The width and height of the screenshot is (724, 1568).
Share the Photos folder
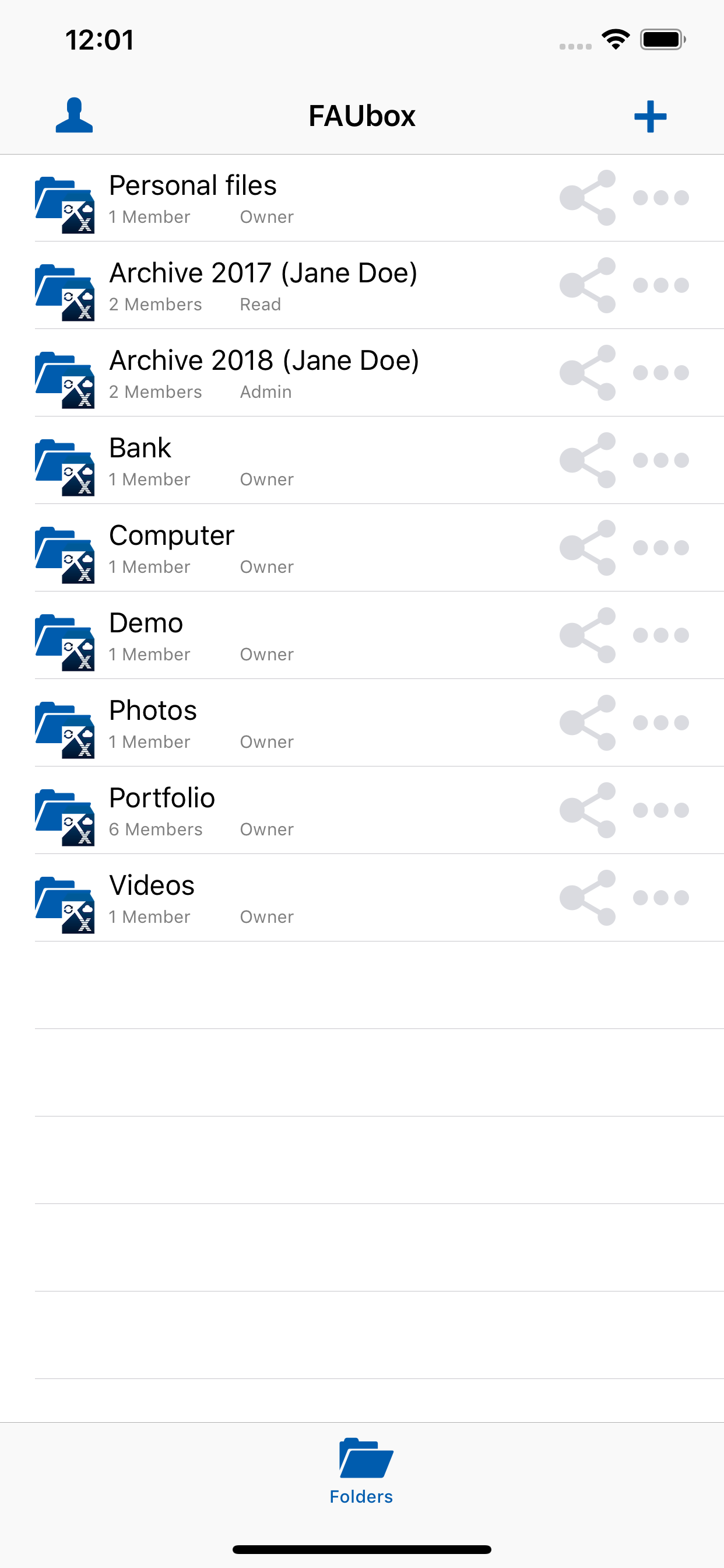(x=588, y=723)
